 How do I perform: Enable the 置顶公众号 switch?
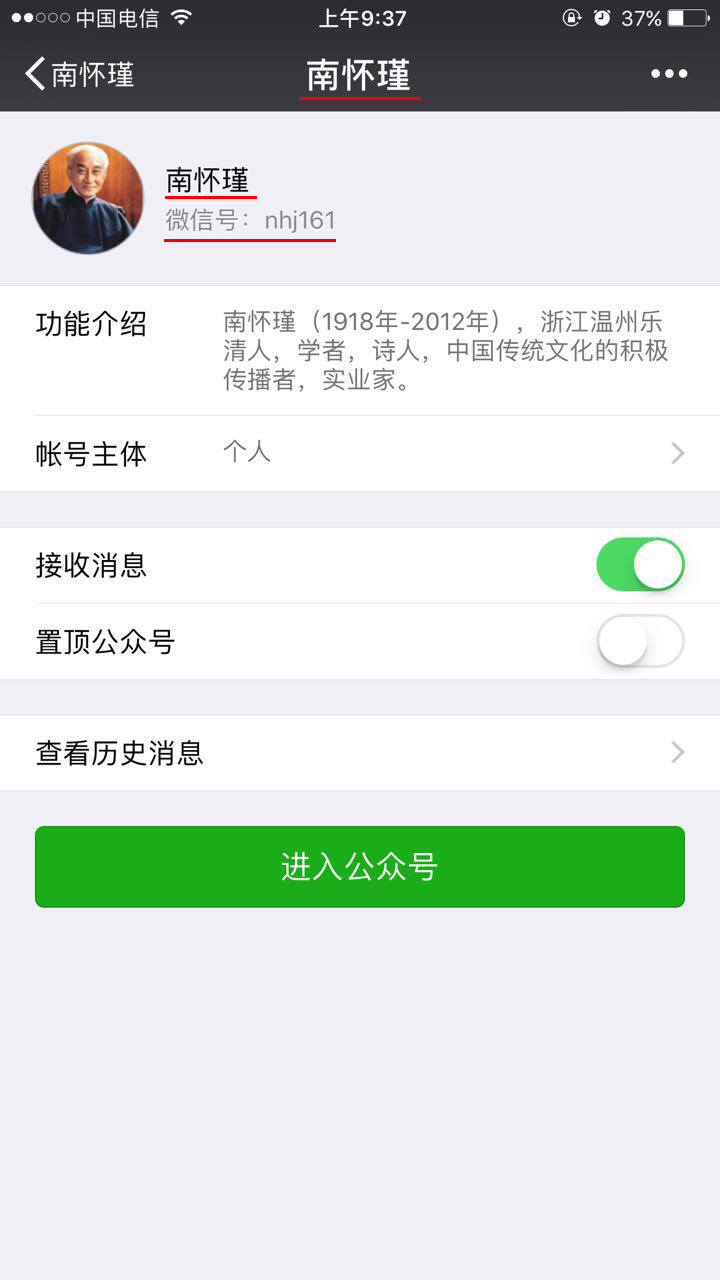pyautogui.click(x=640, y=641)
